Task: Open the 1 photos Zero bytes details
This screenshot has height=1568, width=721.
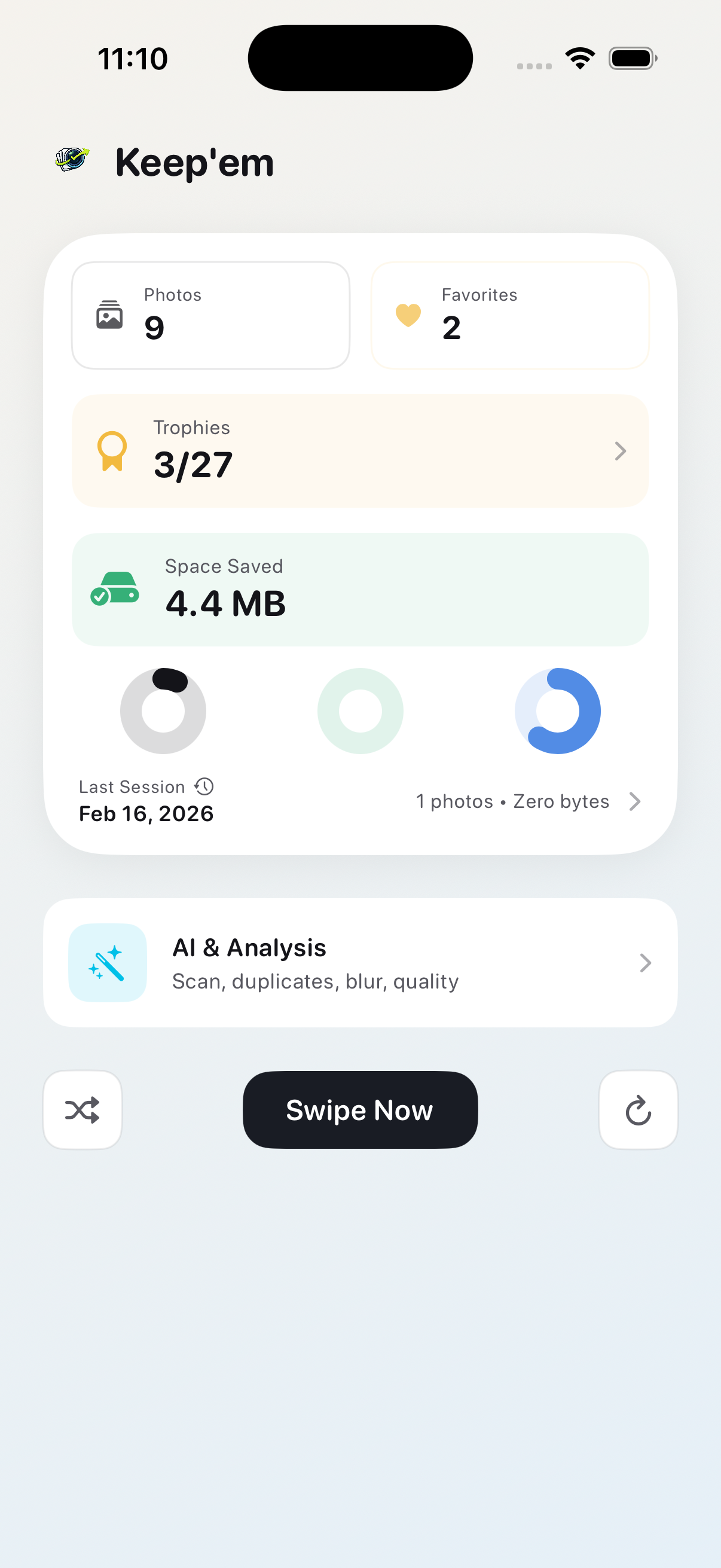Action: tap(528, 801)
